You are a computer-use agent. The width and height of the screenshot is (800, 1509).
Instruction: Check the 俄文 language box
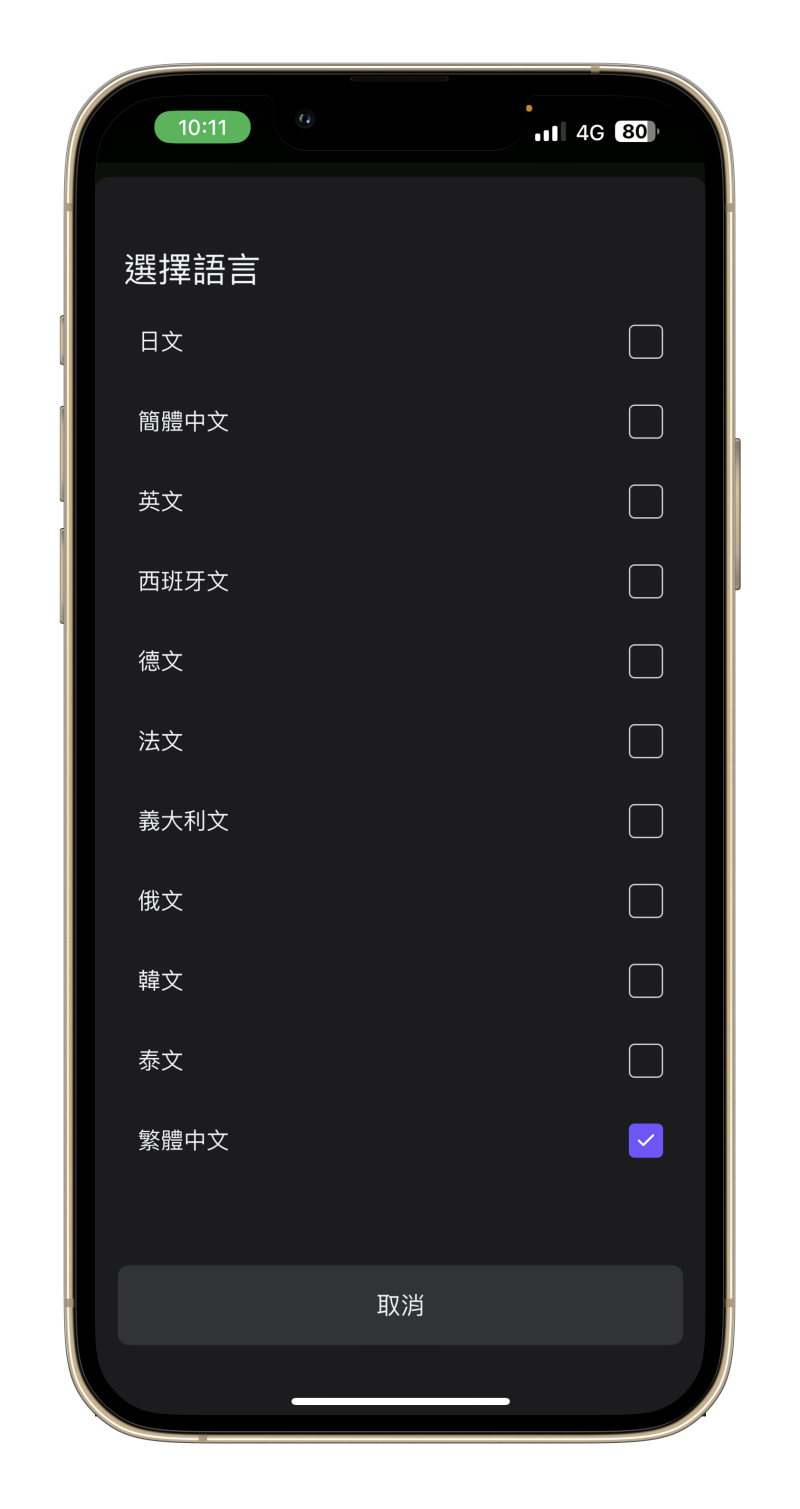tap(645, 901)
